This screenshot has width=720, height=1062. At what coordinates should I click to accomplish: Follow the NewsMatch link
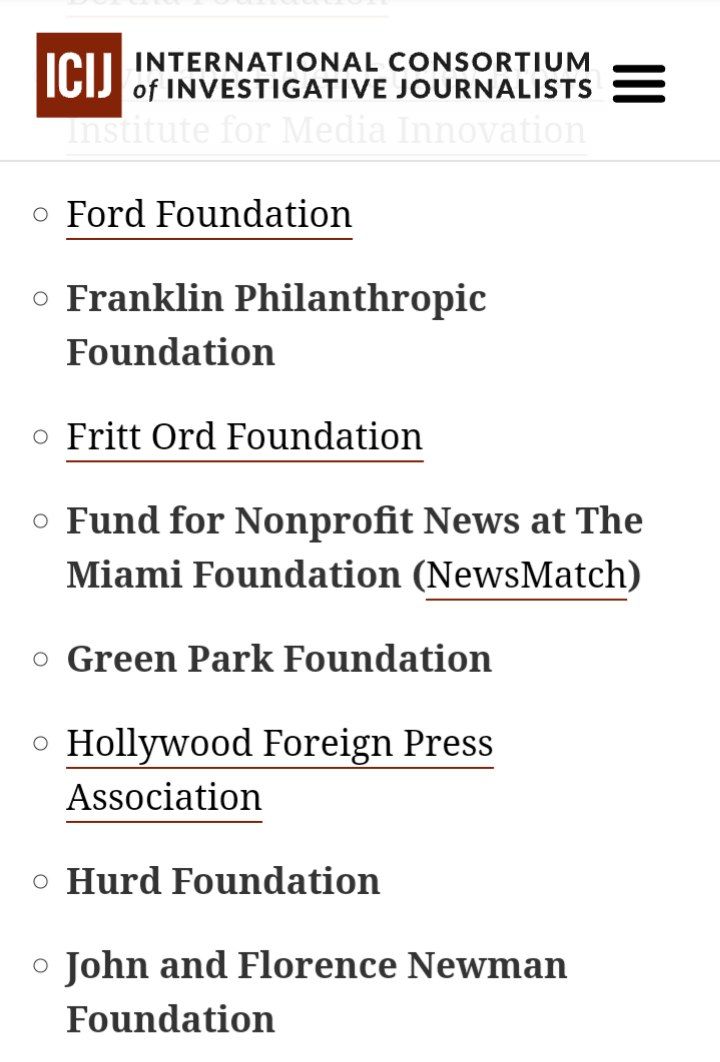[526, 575]
